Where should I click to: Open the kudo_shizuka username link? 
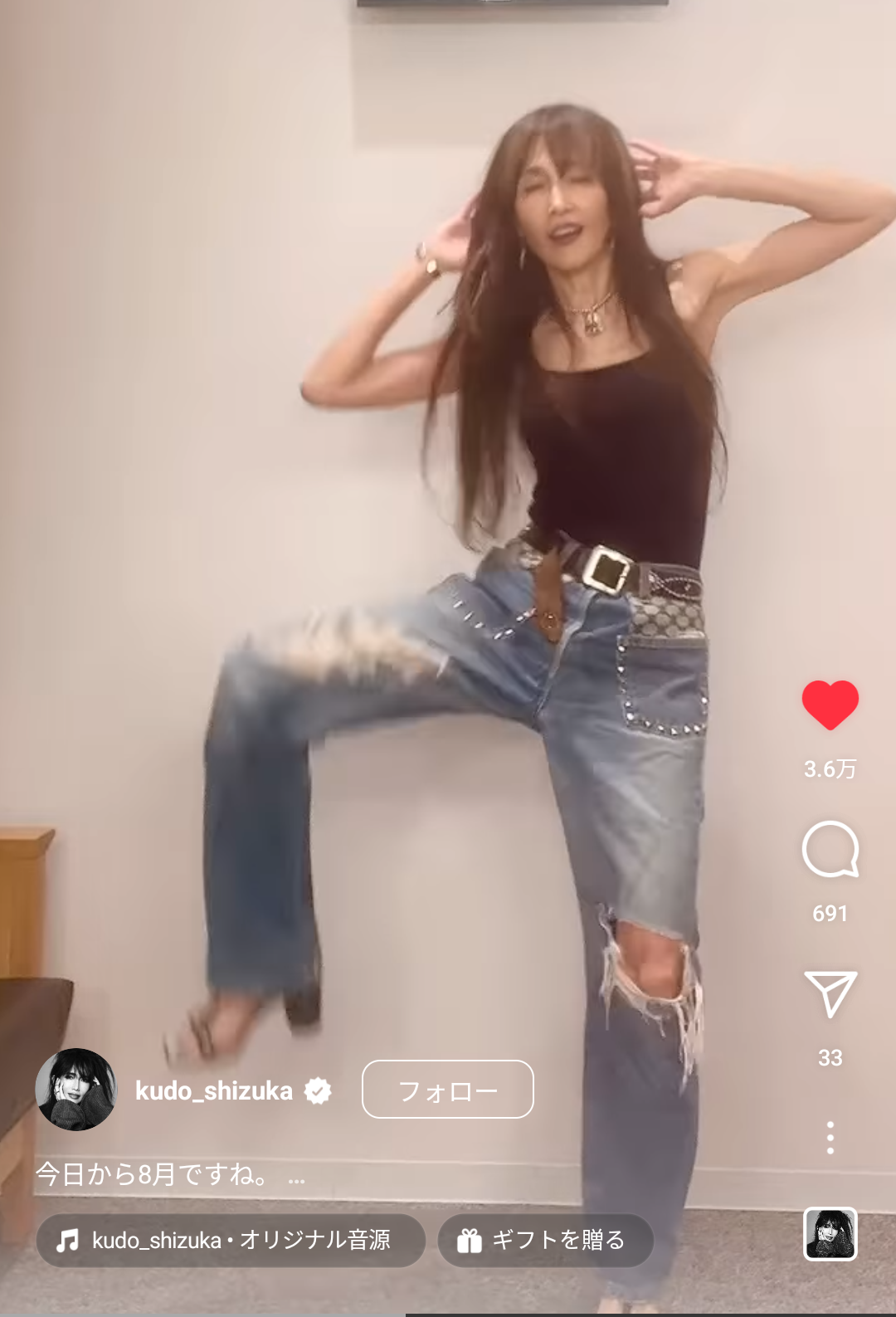[213, 1090]
